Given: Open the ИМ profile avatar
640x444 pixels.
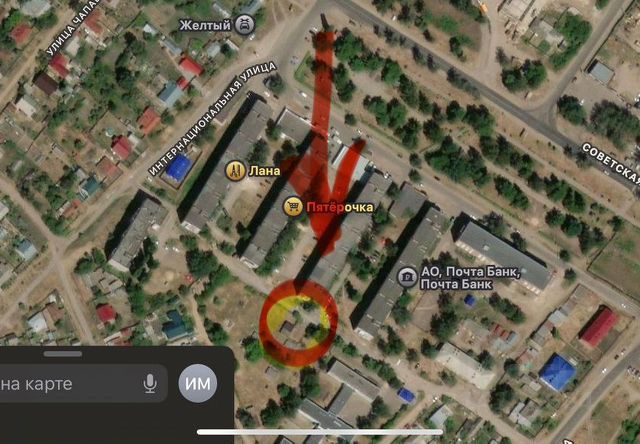Looking at the screenshot, I should [197, 383].
